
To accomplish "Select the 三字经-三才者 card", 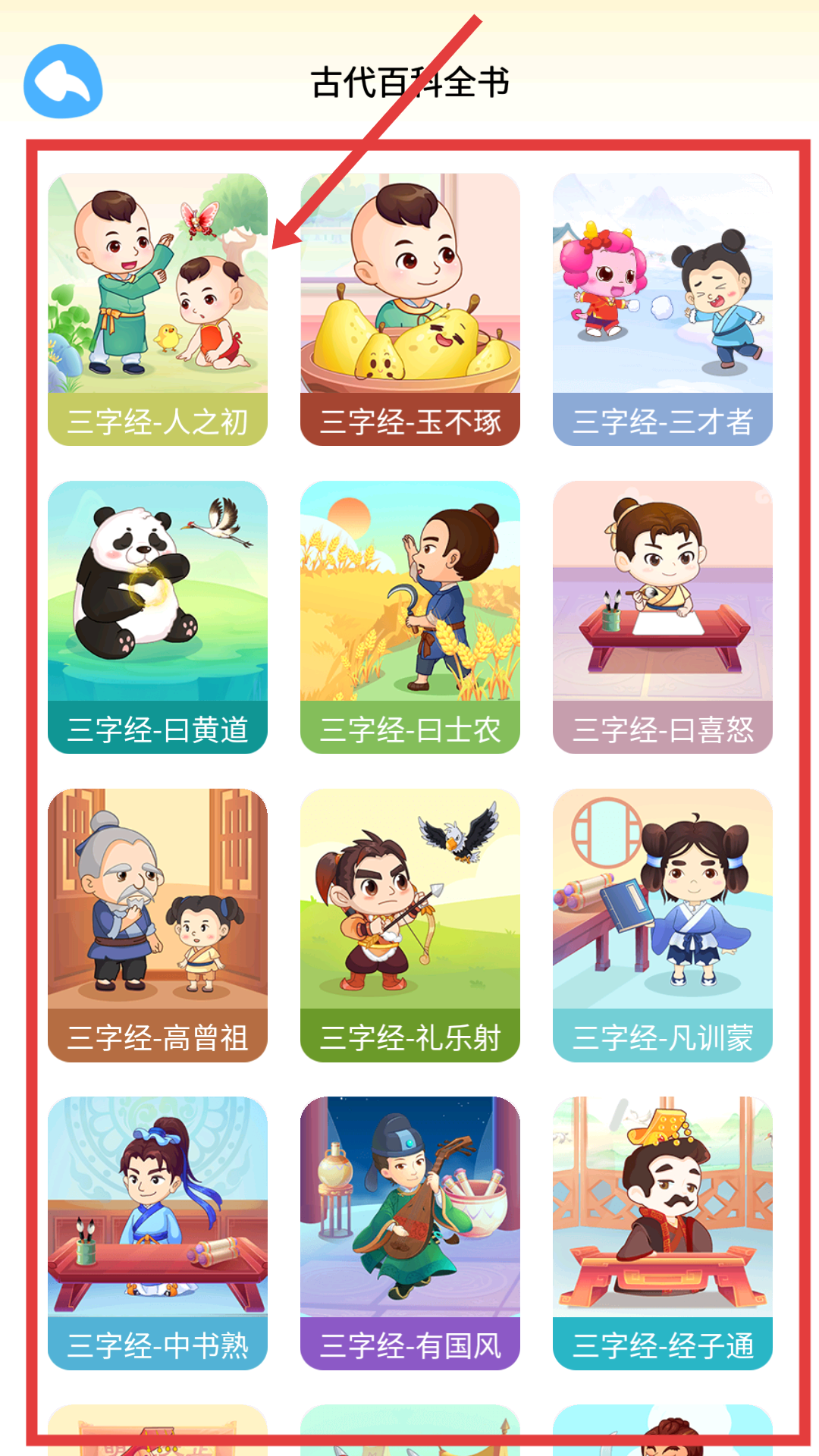I will click(663, 309).
